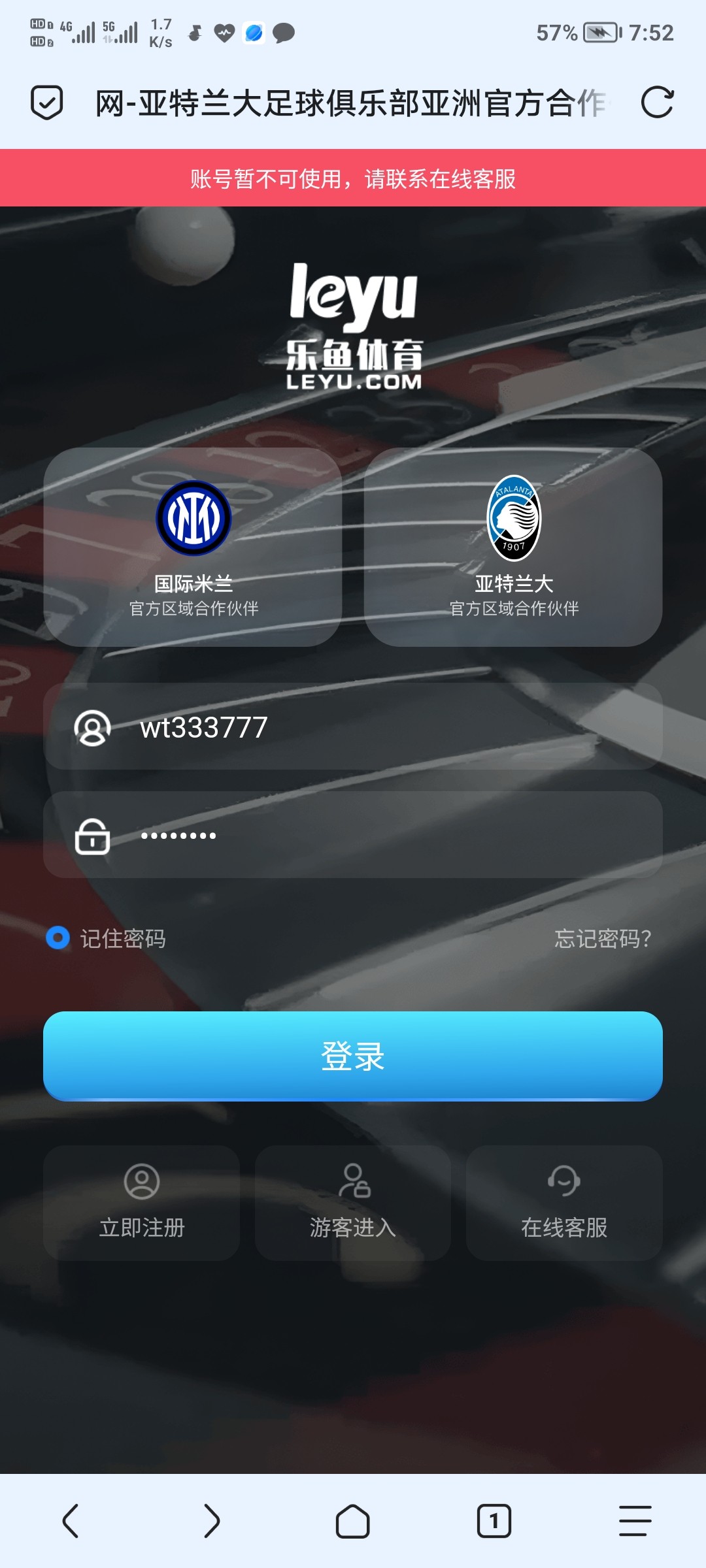The height and width of the screenshot is (1568, 706).
Task: Open the site security shield icon
Action: click(47, 103)
